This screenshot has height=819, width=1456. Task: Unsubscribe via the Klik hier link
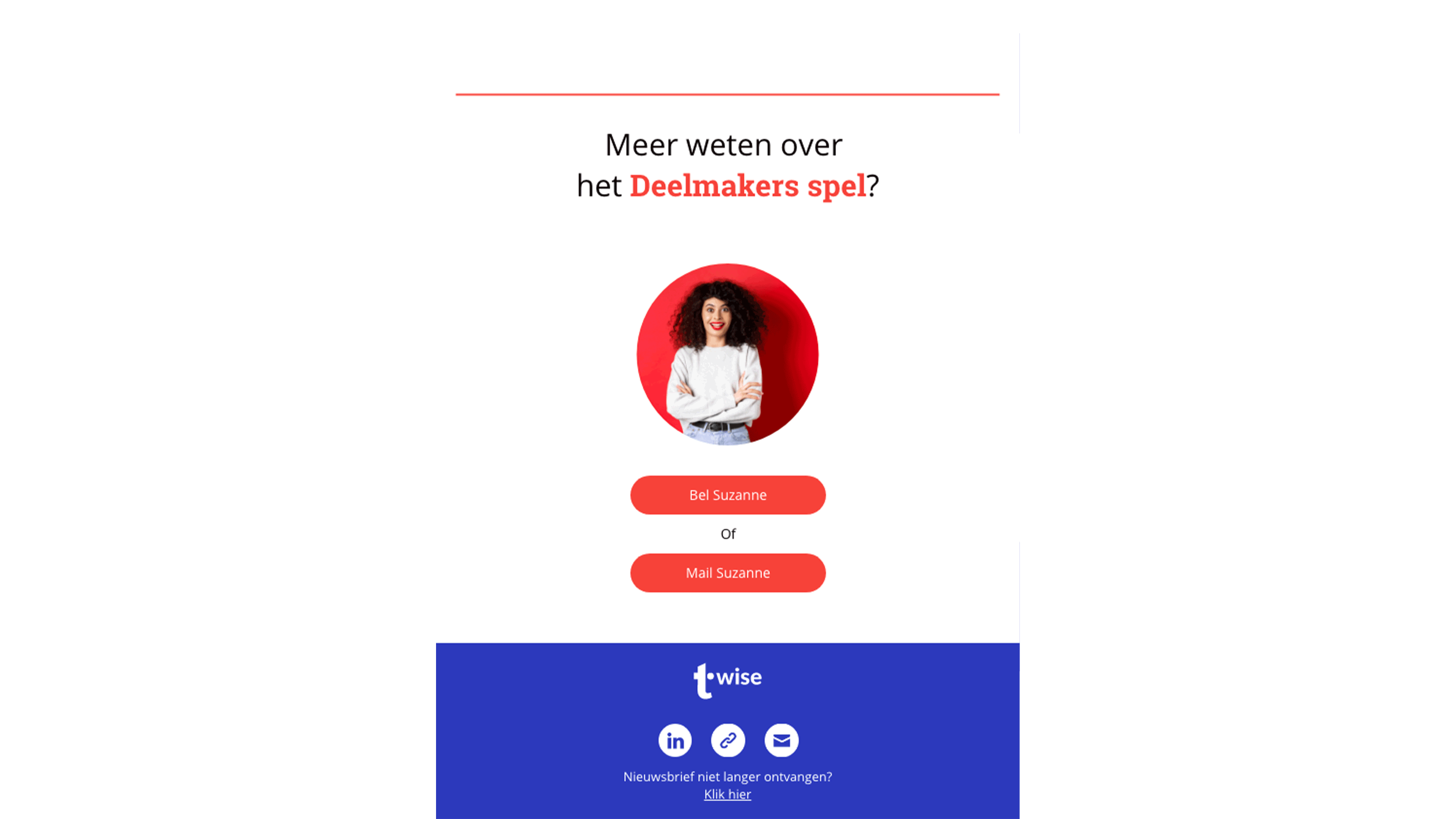pos(728,794)
